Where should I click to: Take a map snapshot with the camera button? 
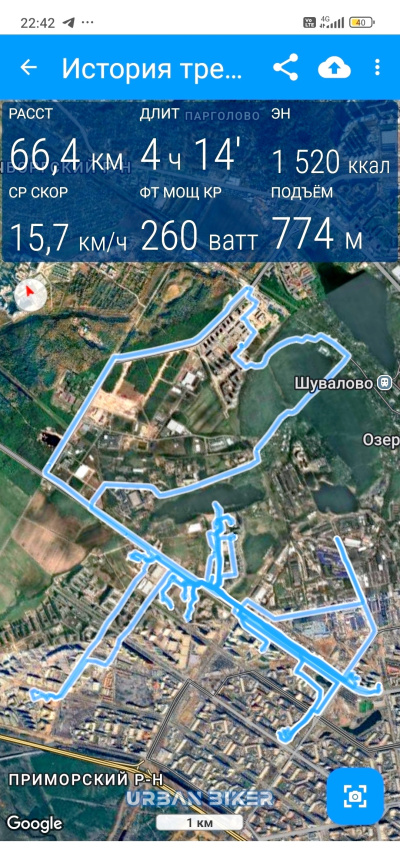[355, 796]
